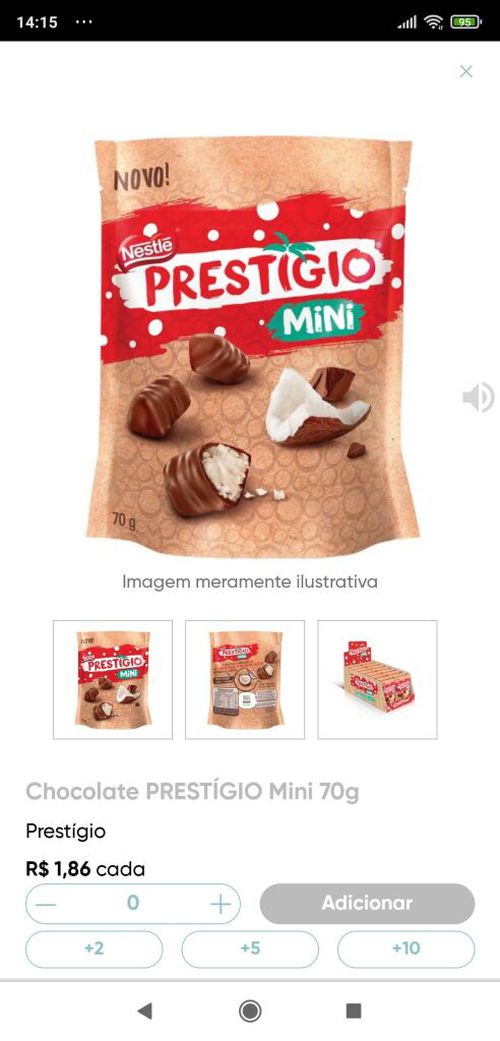The width and height of the screenshot is (500, 1041).
Task: Tap the quantity field showing 0
Action: click(133, 904)
